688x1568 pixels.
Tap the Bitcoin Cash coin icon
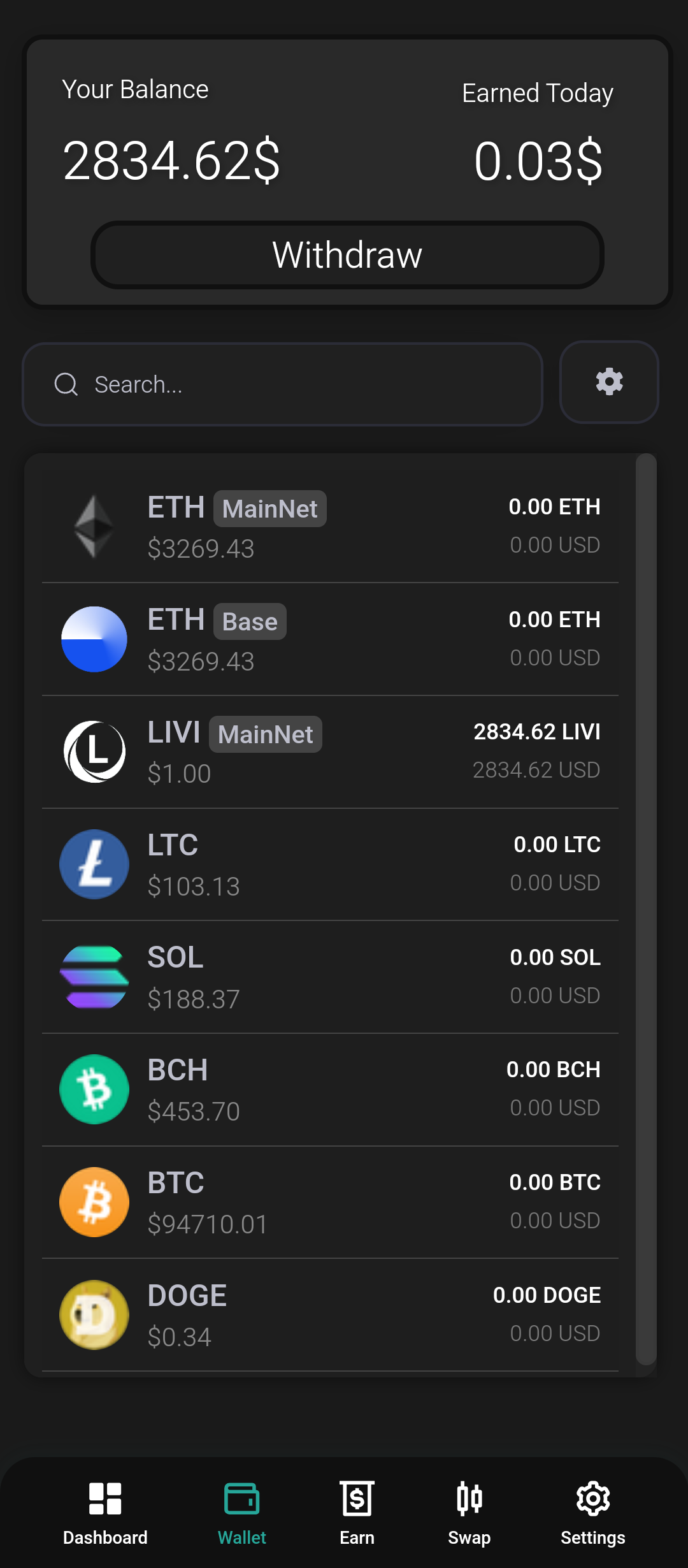click(x=94, y=1089)
